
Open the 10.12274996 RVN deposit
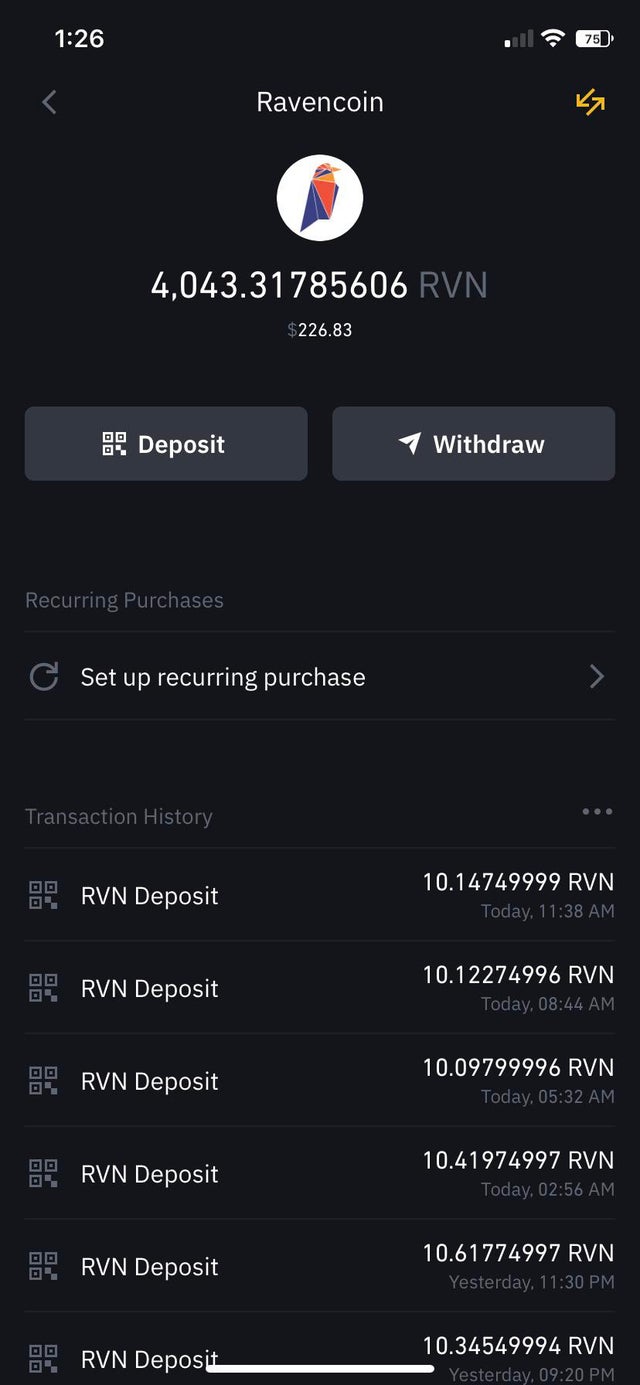pos(320,988)
